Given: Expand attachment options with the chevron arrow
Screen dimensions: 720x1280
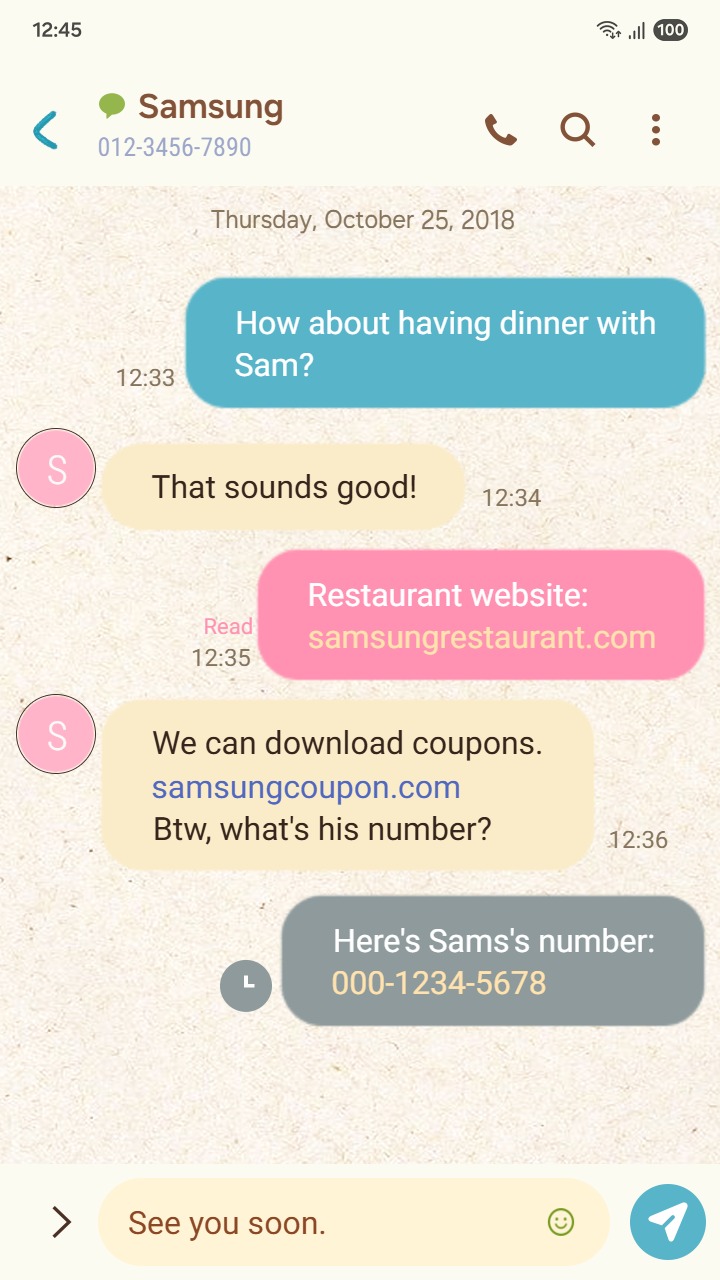Looking at the screenshot, I should tap(61, 1221).
